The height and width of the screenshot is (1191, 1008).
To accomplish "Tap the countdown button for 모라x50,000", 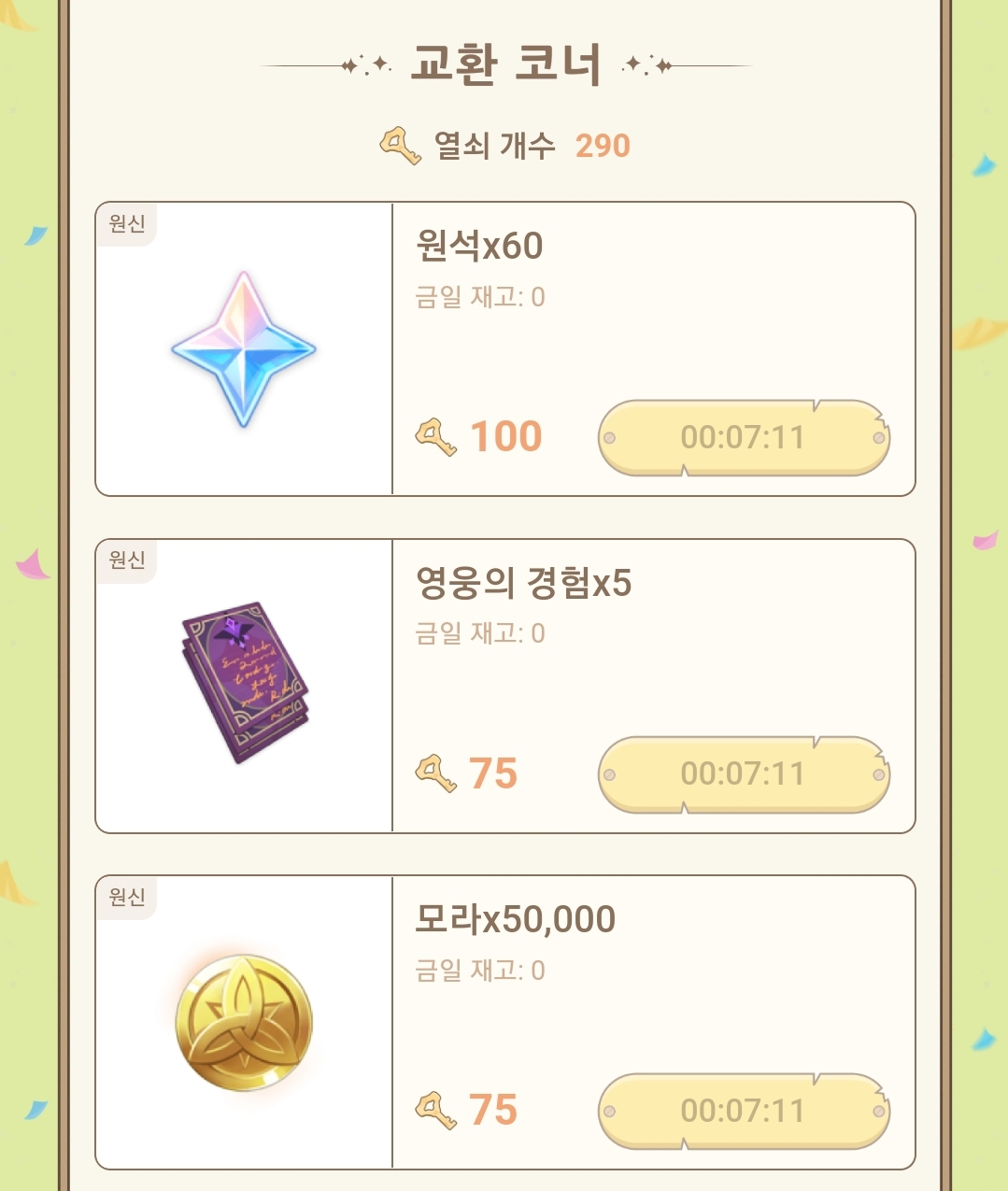I will [744, 1111].
